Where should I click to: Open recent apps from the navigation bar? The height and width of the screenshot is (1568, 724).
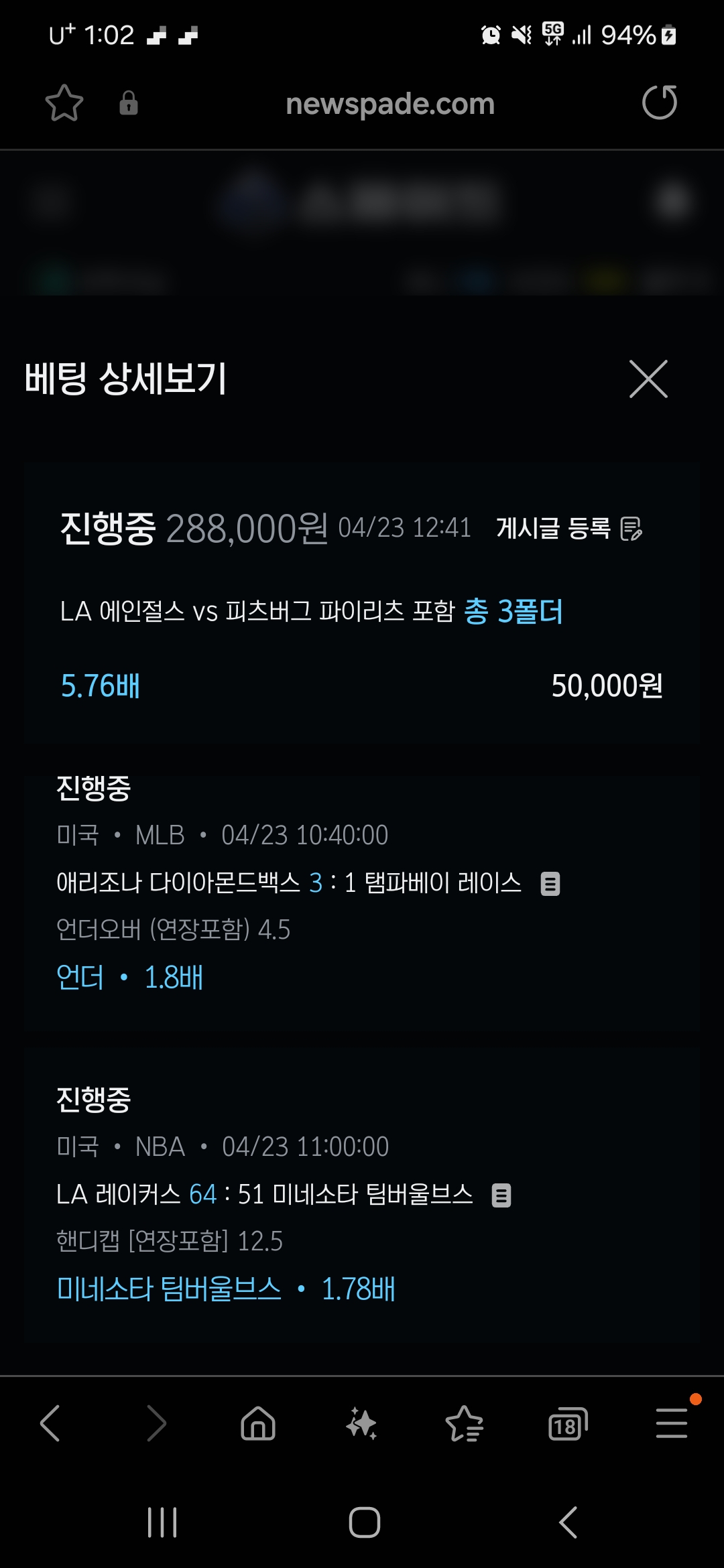pos(162,1522)
